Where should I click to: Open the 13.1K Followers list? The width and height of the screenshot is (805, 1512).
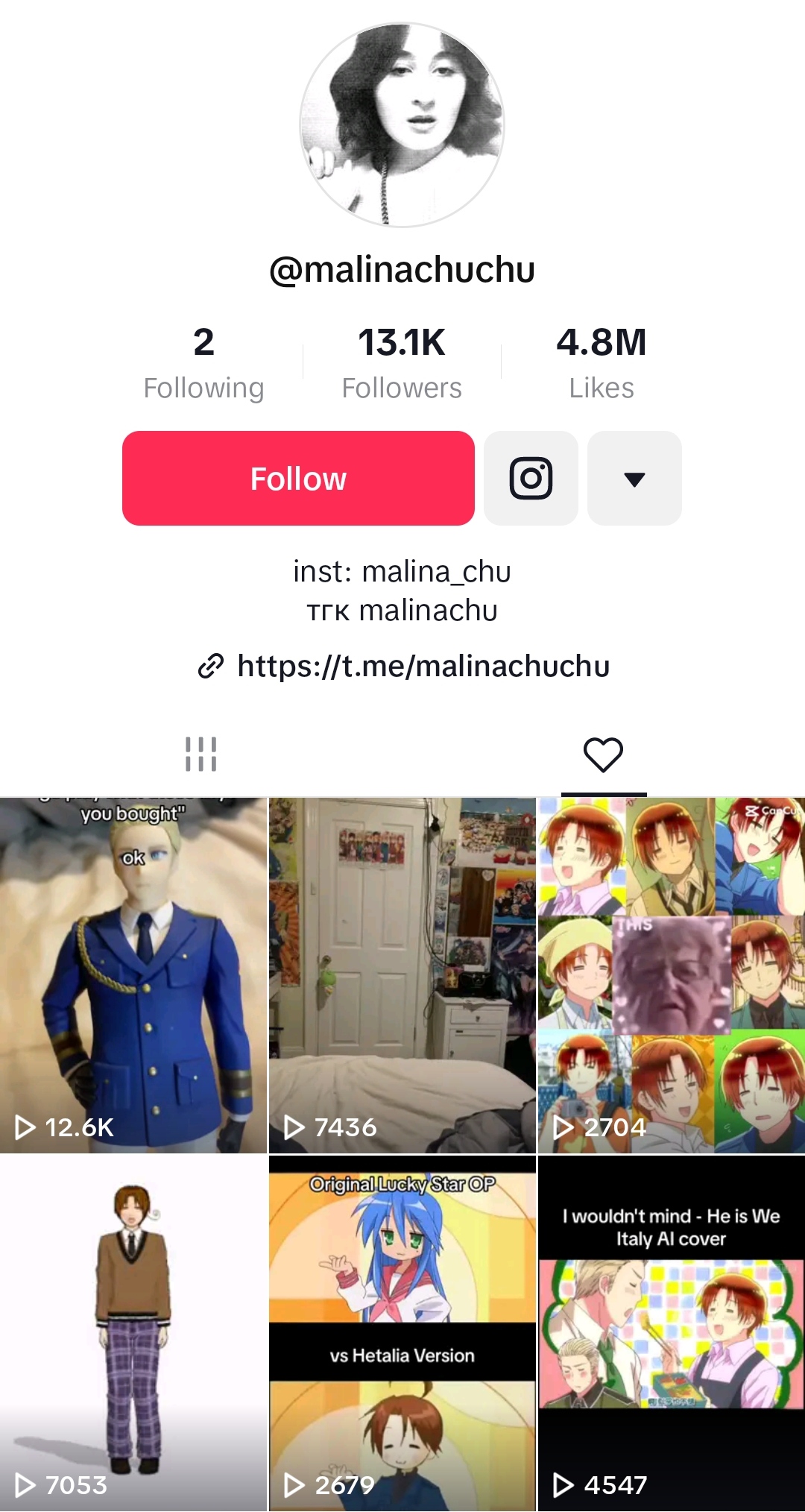402,363
